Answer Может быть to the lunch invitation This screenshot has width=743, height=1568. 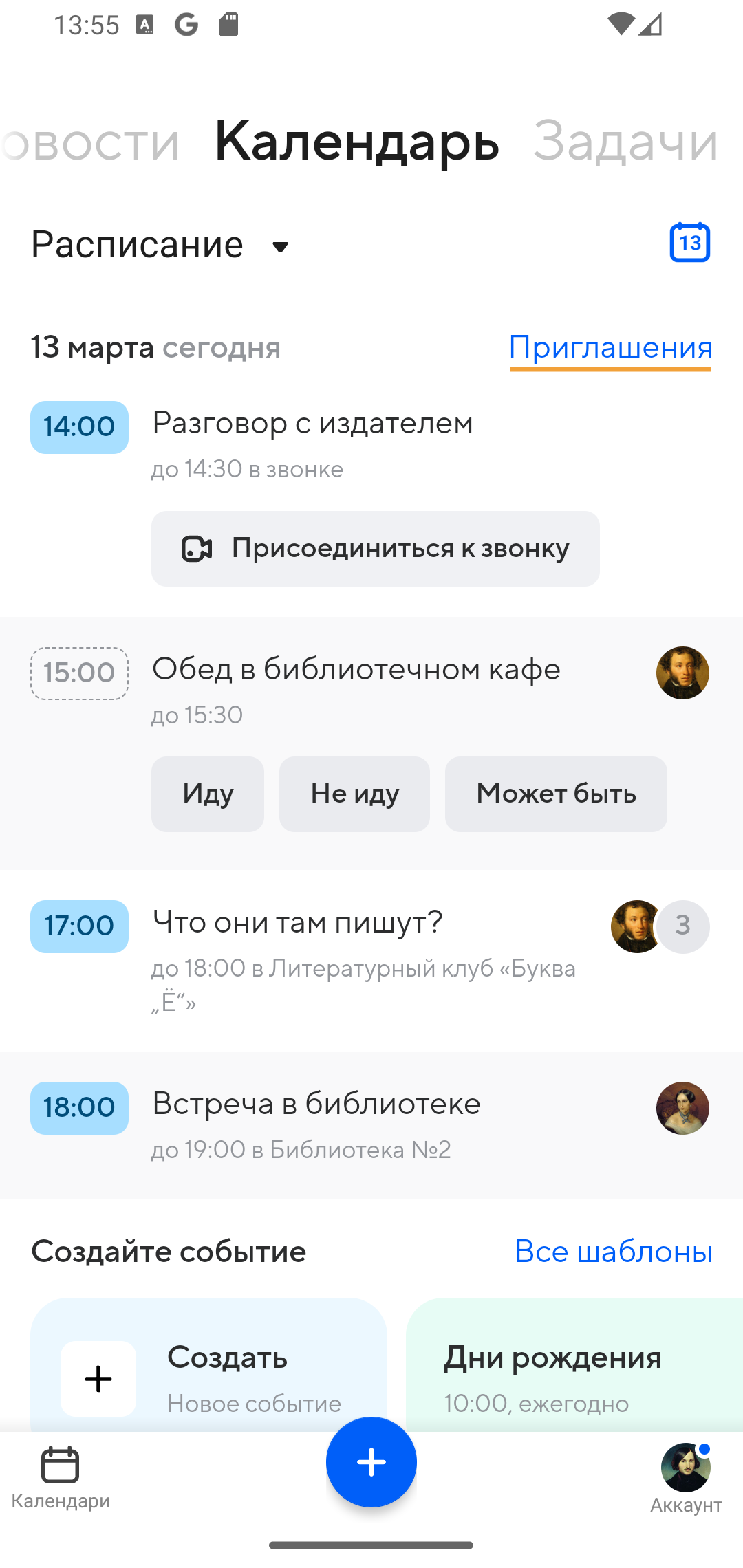556,794
